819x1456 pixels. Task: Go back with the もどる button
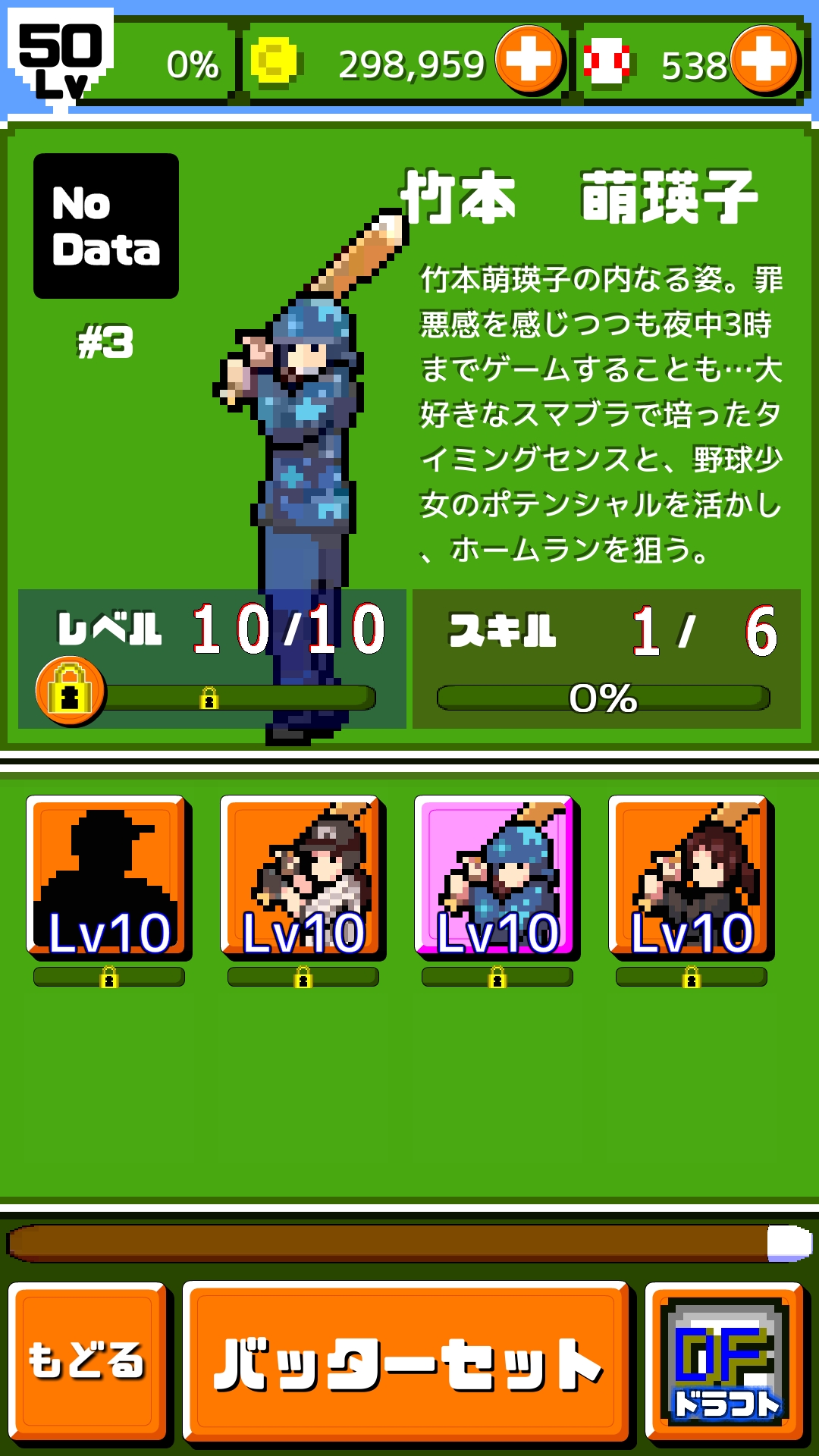[x=88, y=1361]
